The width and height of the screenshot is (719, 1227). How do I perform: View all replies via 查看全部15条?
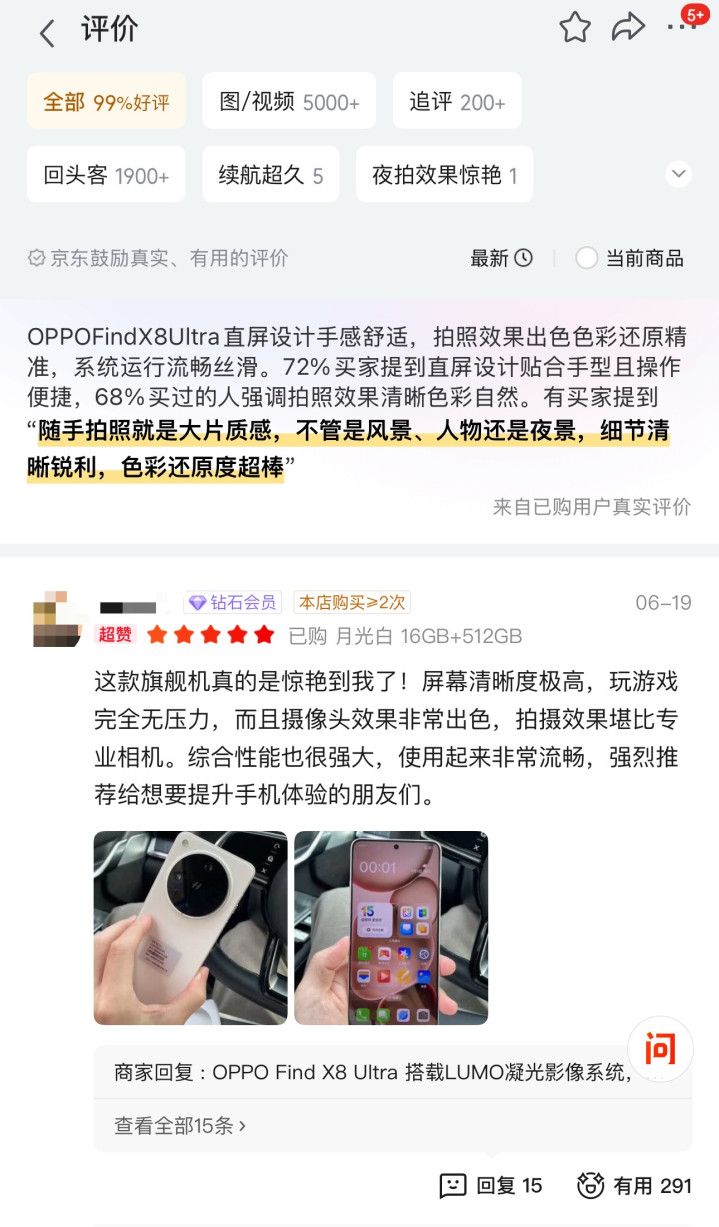pos(180,1126)
